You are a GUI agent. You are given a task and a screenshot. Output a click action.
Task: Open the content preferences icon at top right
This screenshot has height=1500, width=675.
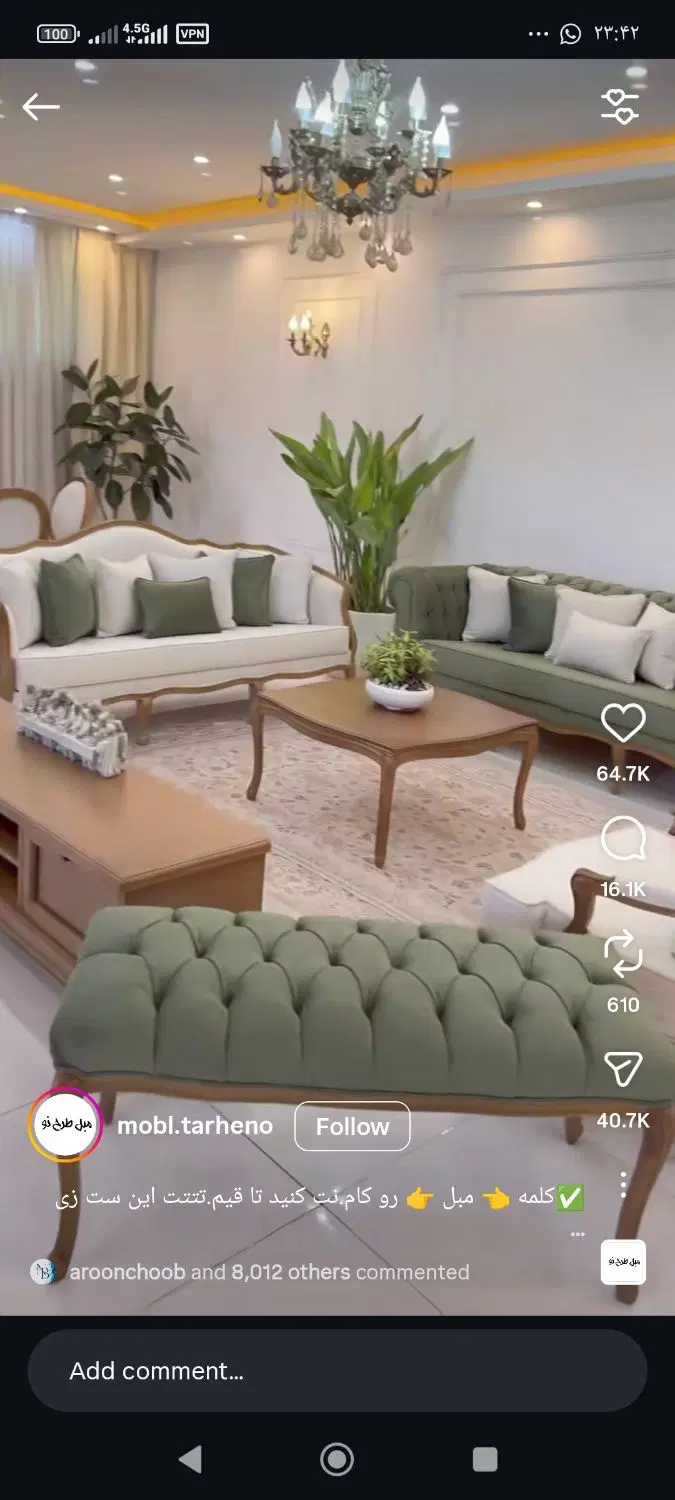[x=620, y=107]
